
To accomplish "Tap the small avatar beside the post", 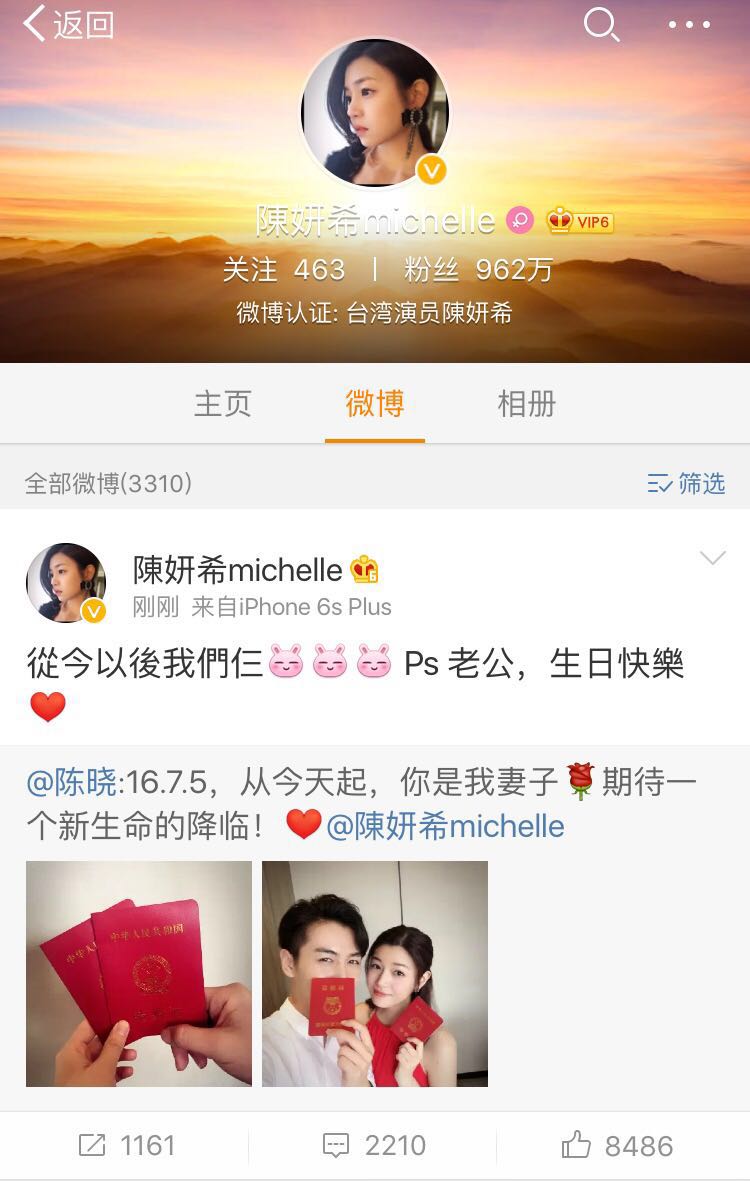I will pyautogui.click(x=66, y=584).
